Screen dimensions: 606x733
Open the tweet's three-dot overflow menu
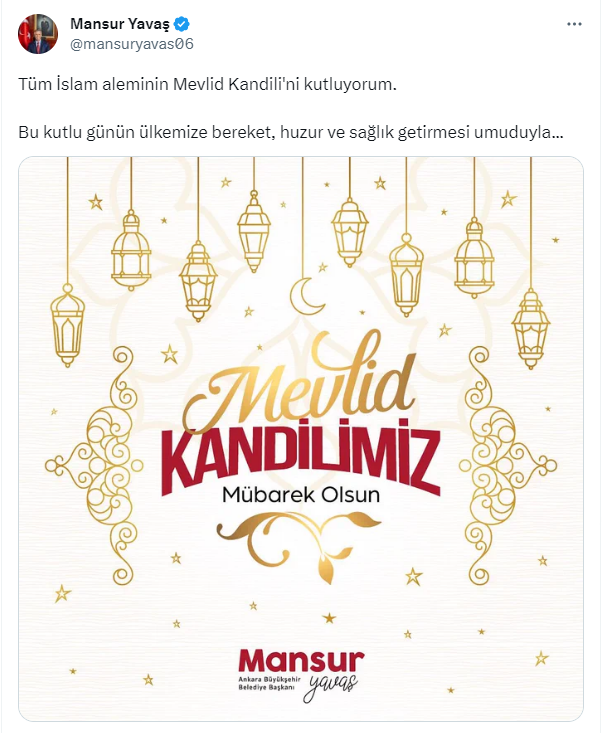[574, 23]
